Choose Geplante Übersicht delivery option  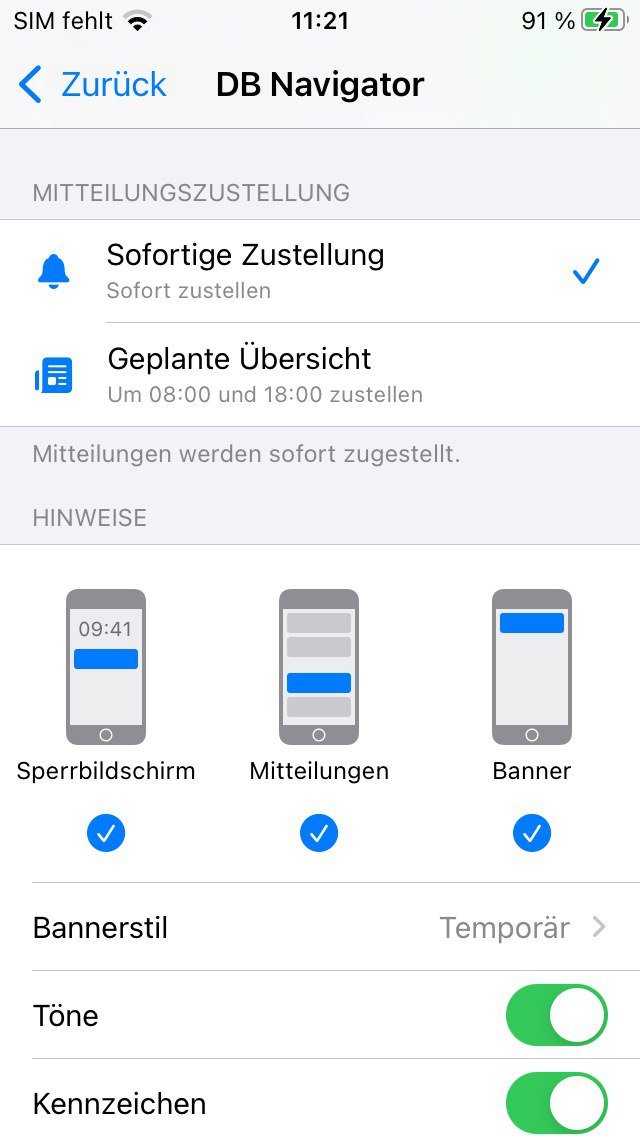tap(320, 375)
